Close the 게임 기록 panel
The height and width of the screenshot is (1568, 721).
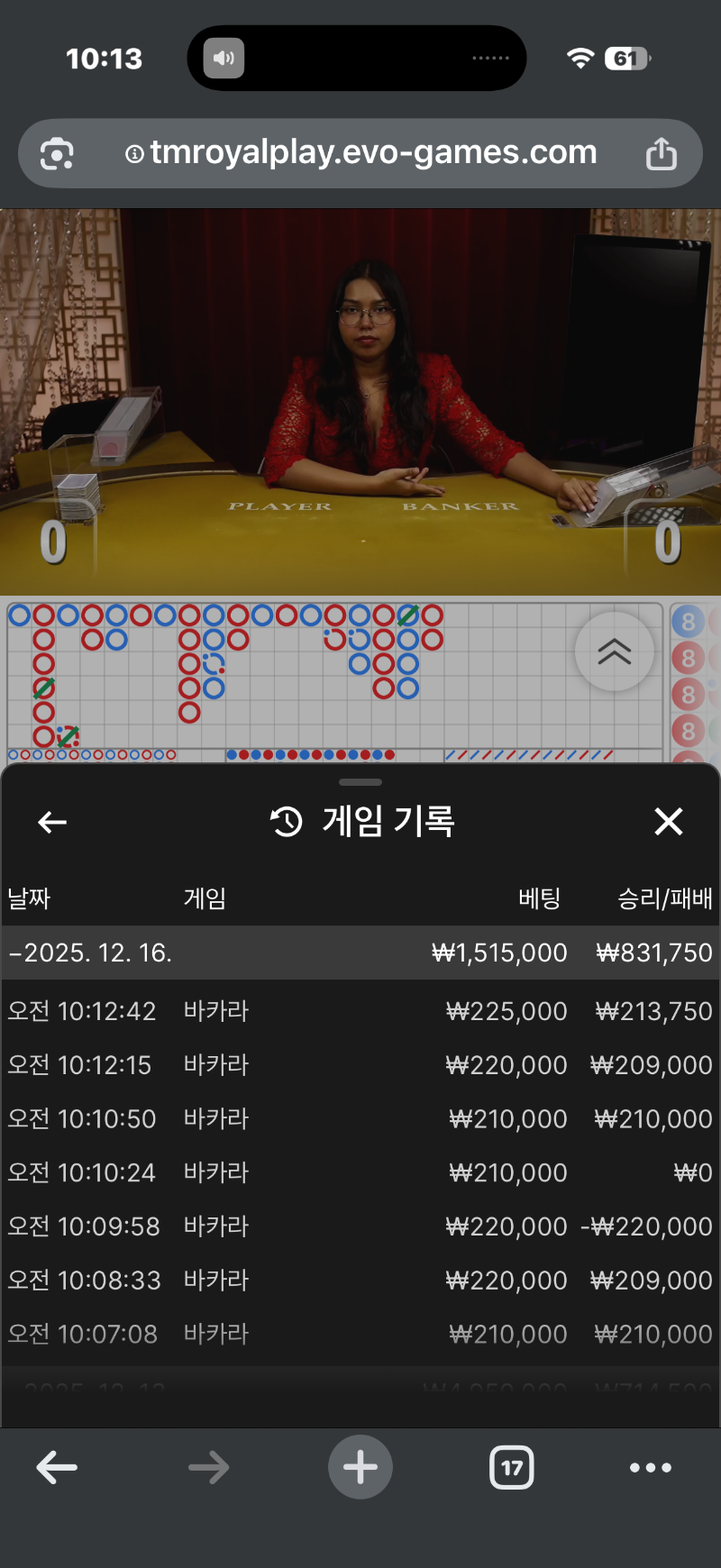(x=668, y=821)
